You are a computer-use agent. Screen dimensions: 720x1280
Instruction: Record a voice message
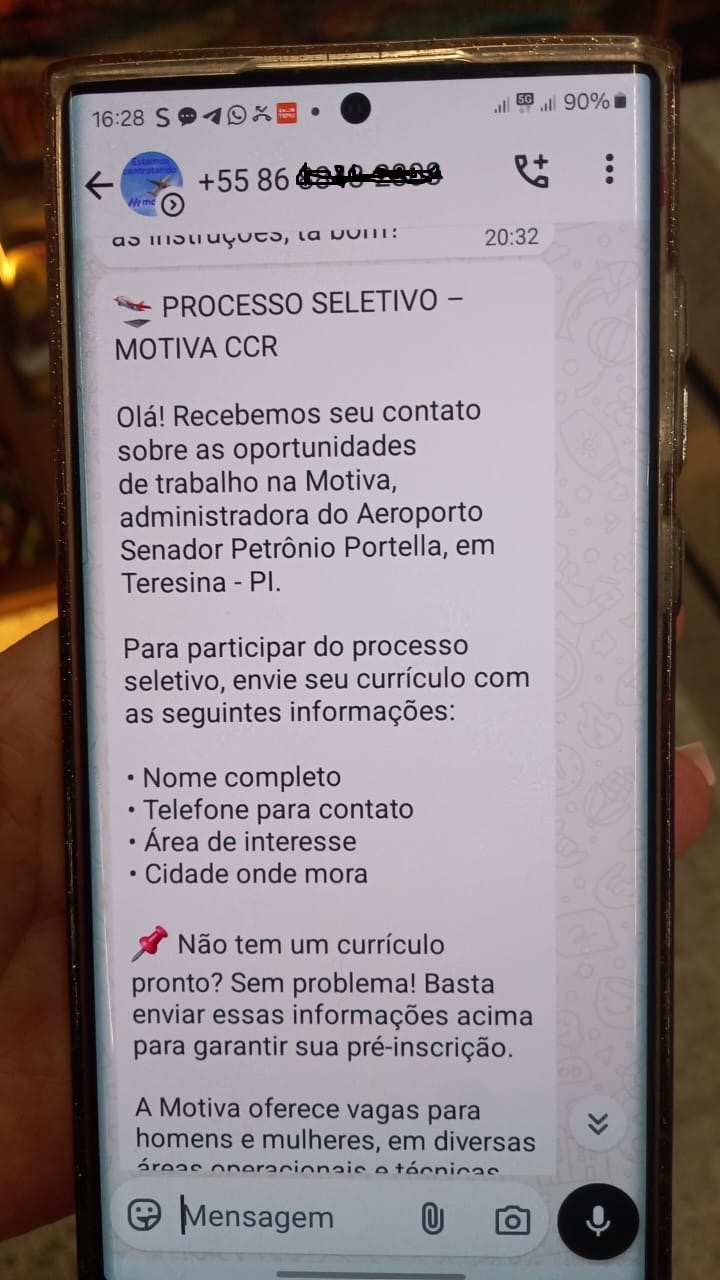click(597, 1222)
